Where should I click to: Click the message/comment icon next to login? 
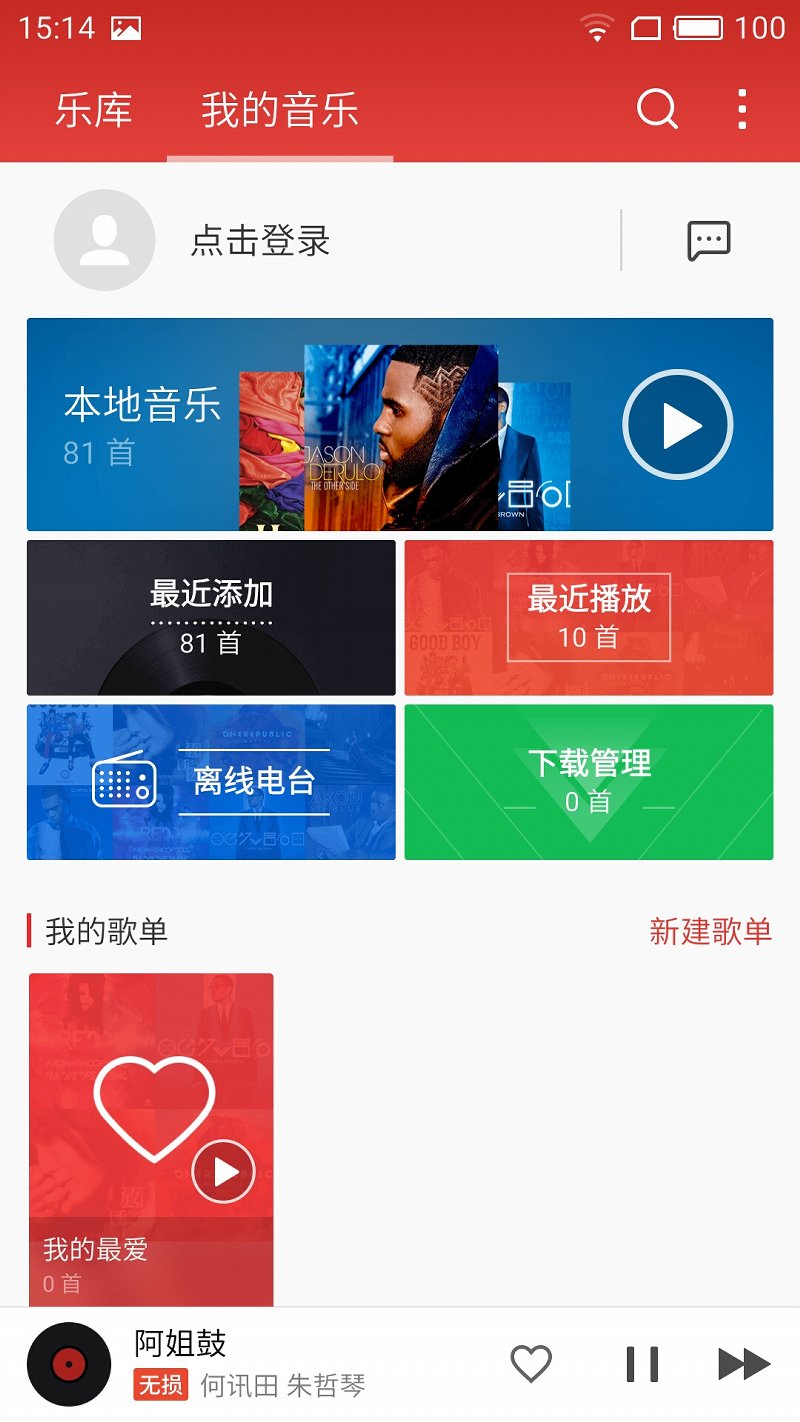pyautogui.click(x=708, y=240)
